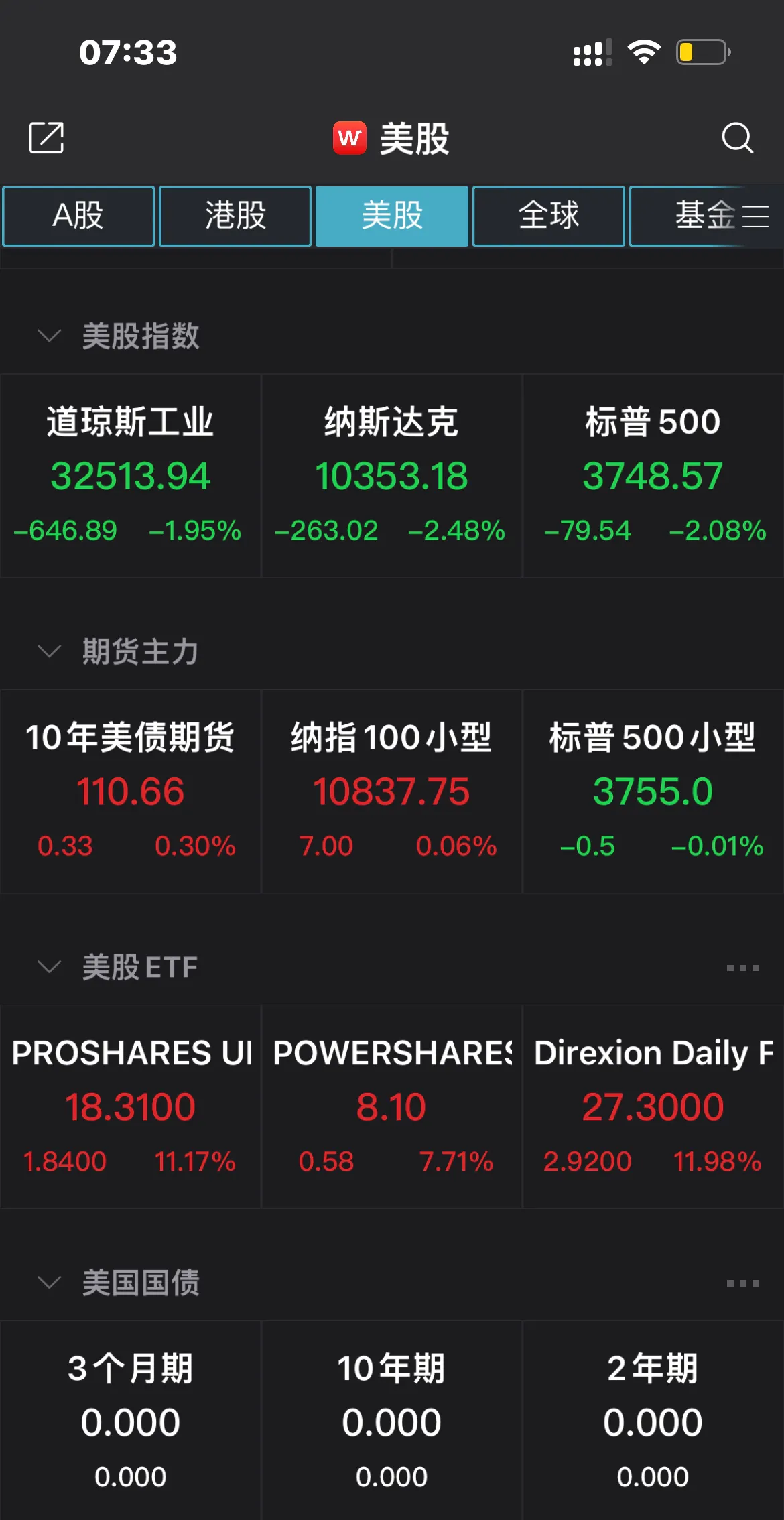Open the 道琼斯工业 index card
Image resolution: width=784 pixels, height=1520 pixels.
[131, 476]
